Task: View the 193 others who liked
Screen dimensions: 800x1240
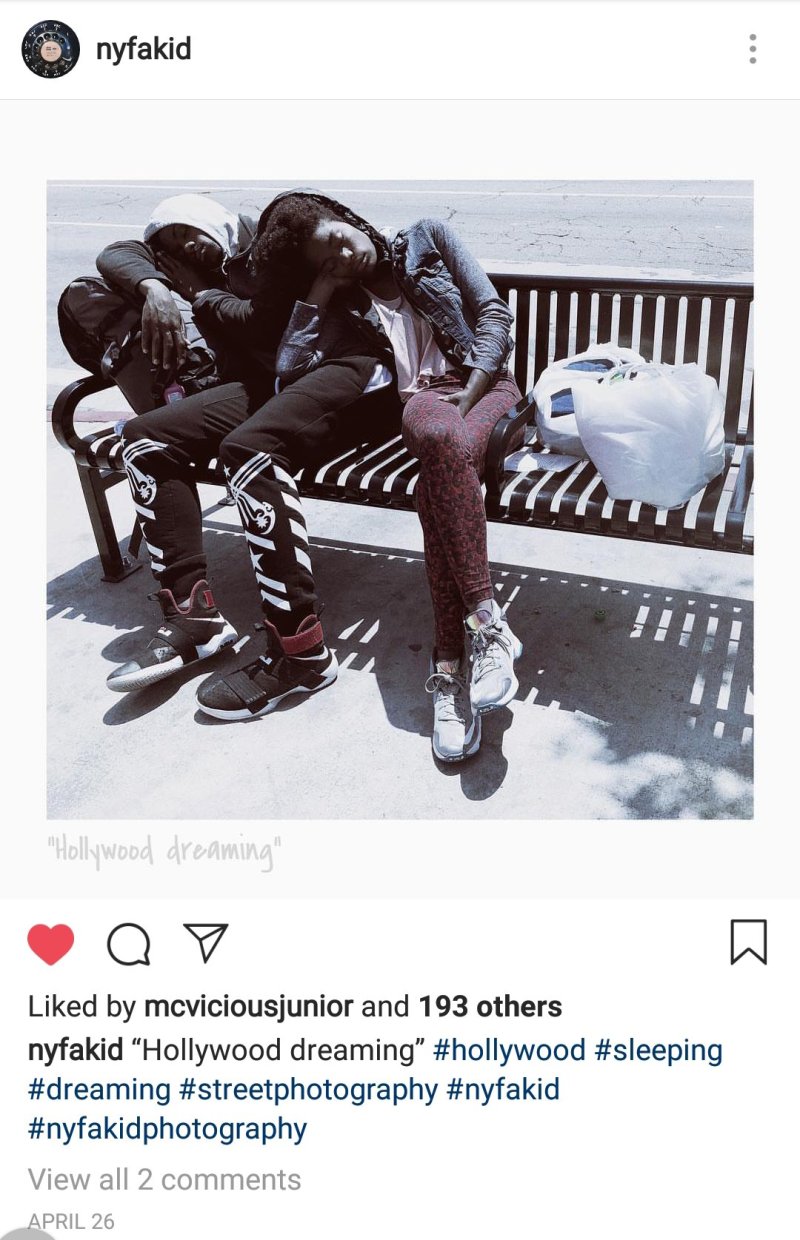Action: coord(490,1006)
